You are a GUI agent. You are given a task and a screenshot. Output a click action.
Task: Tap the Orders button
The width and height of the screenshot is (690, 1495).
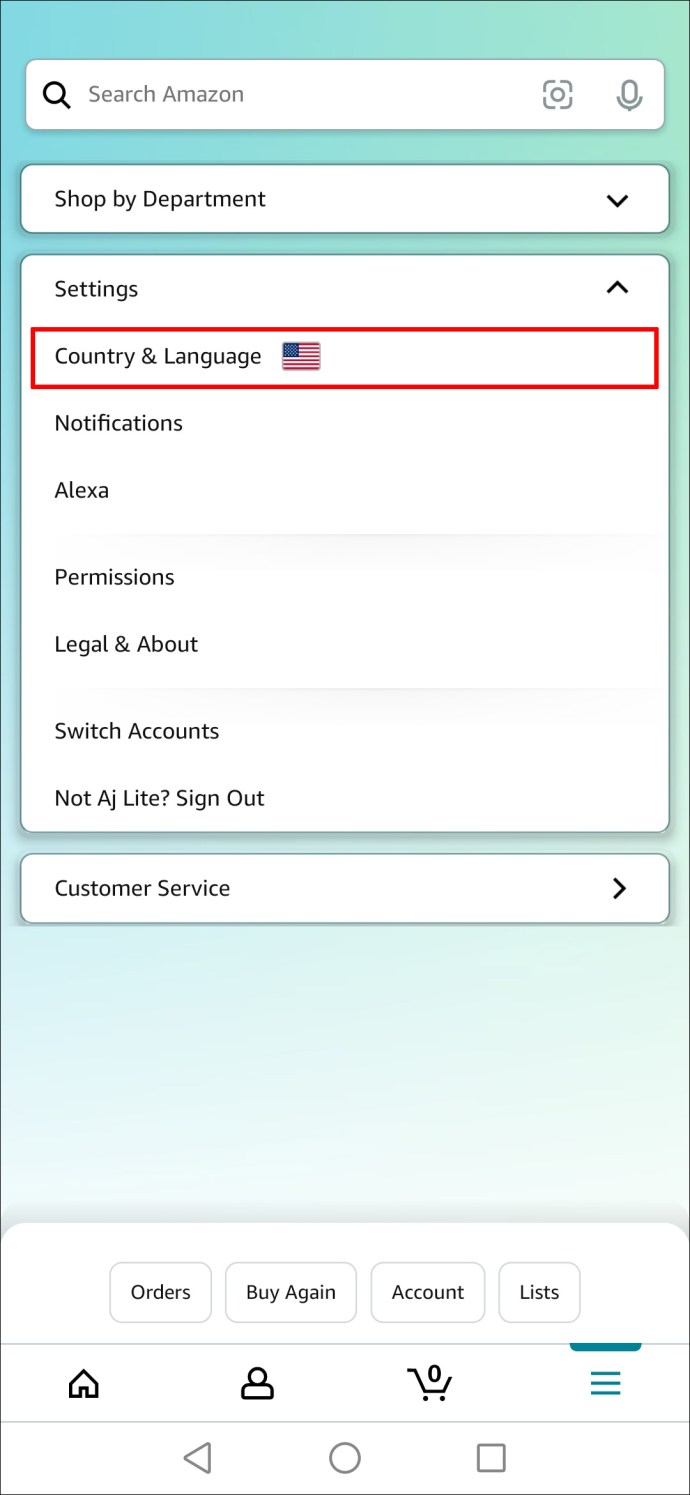(160, 1292)
